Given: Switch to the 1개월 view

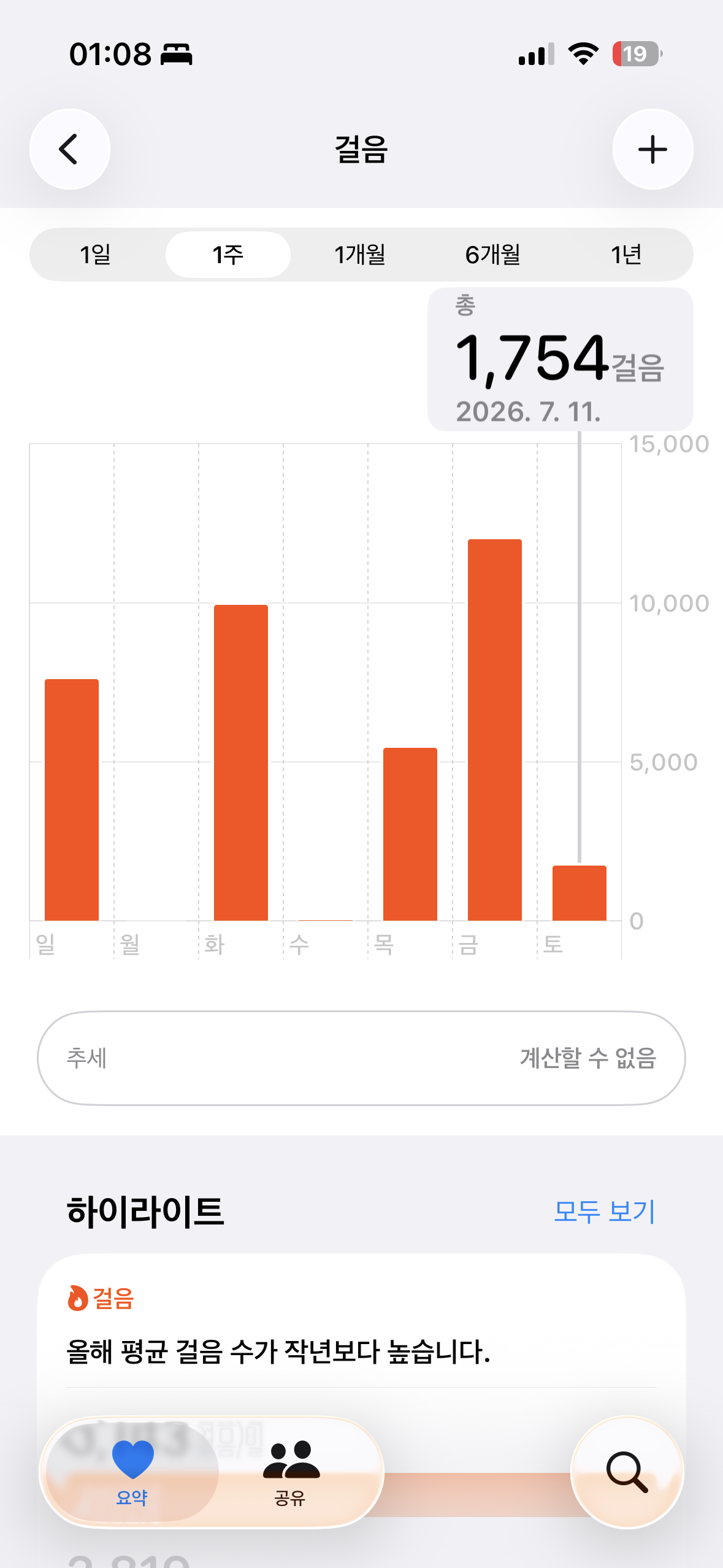Looking at the screenshot, I should tap(361, 255).
